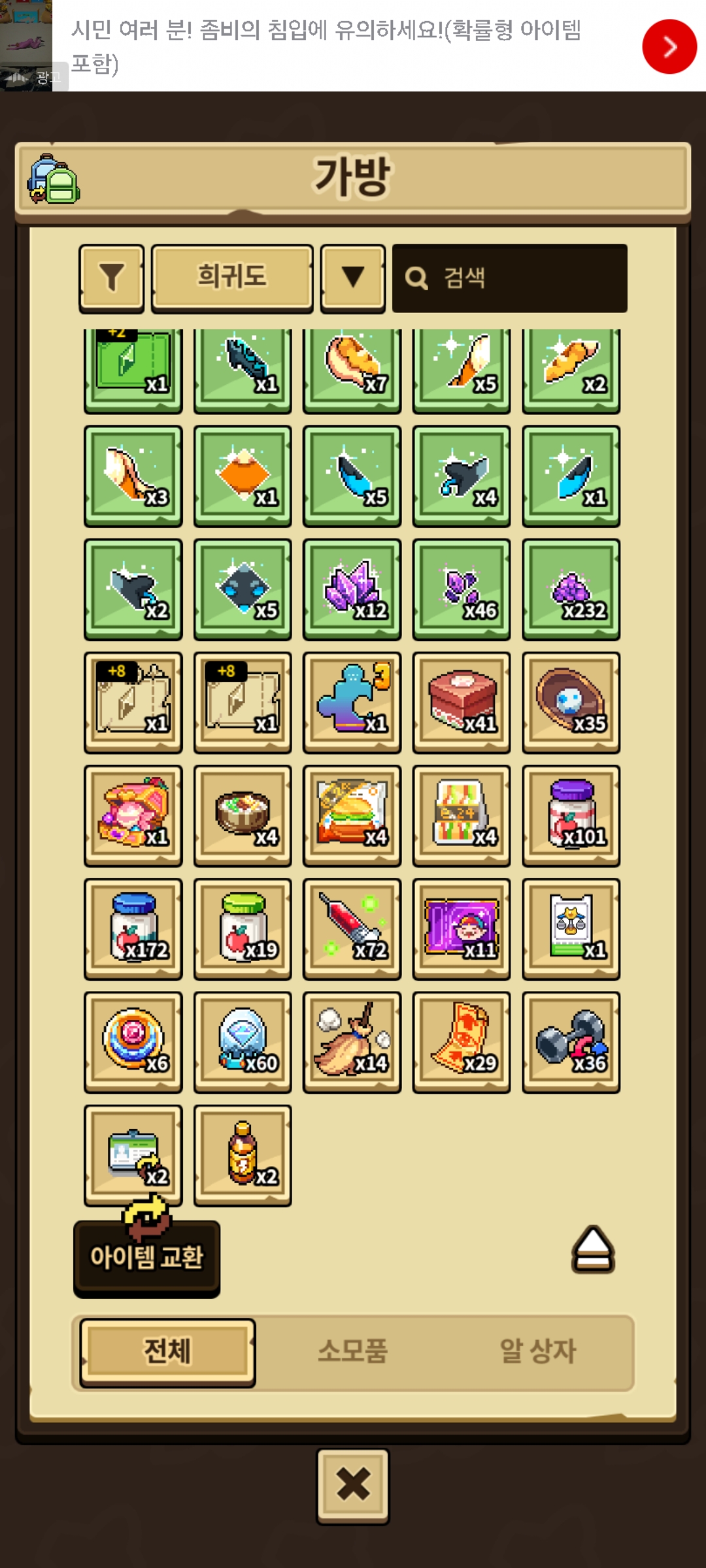This screenshot has height=1568, width=706.
Task: Select the dumbbell item x36
Action: tap(571, 1041)
